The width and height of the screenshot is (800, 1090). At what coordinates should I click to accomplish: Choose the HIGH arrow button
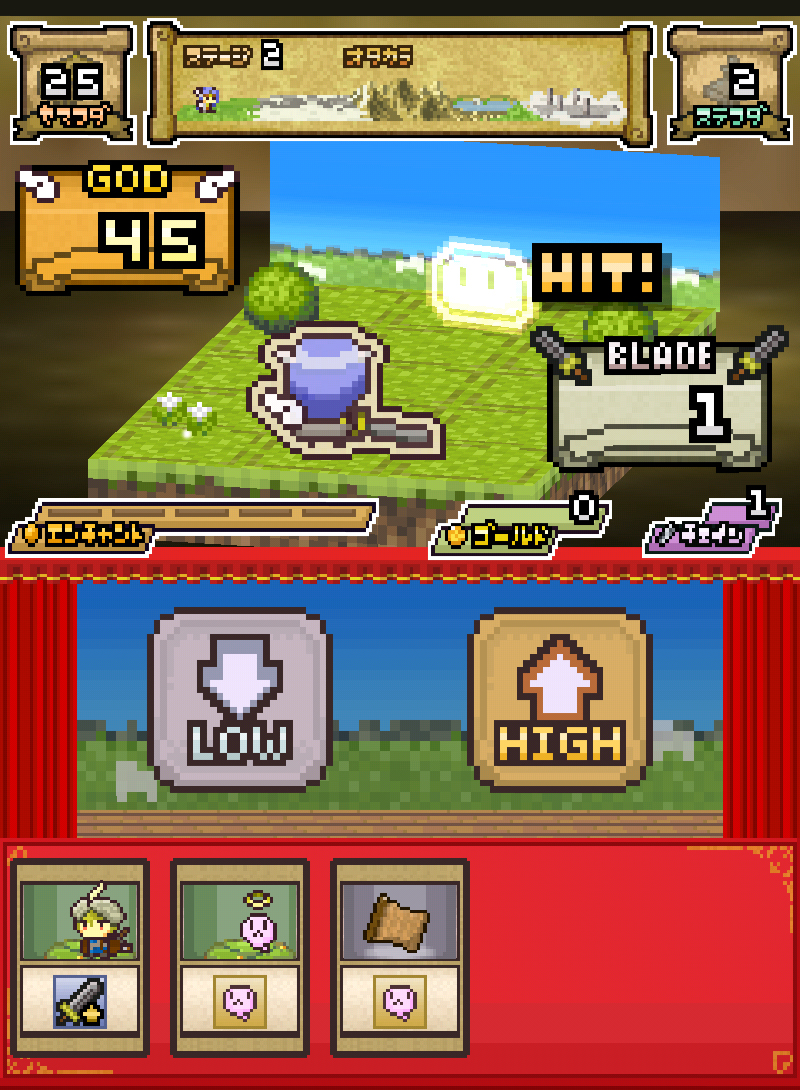tap(560, 699)
